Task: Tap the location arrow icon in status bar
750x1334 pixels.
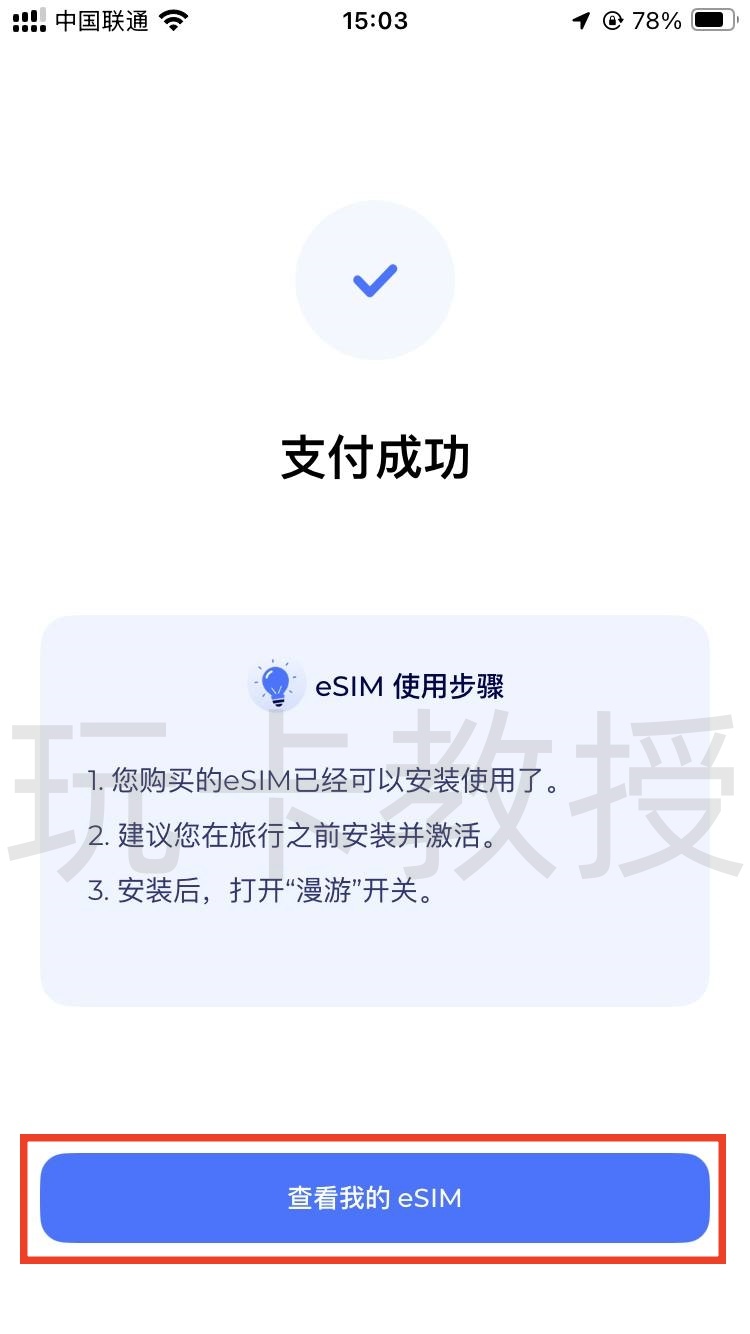Action: pyautogui.click(x=582, y=20)
